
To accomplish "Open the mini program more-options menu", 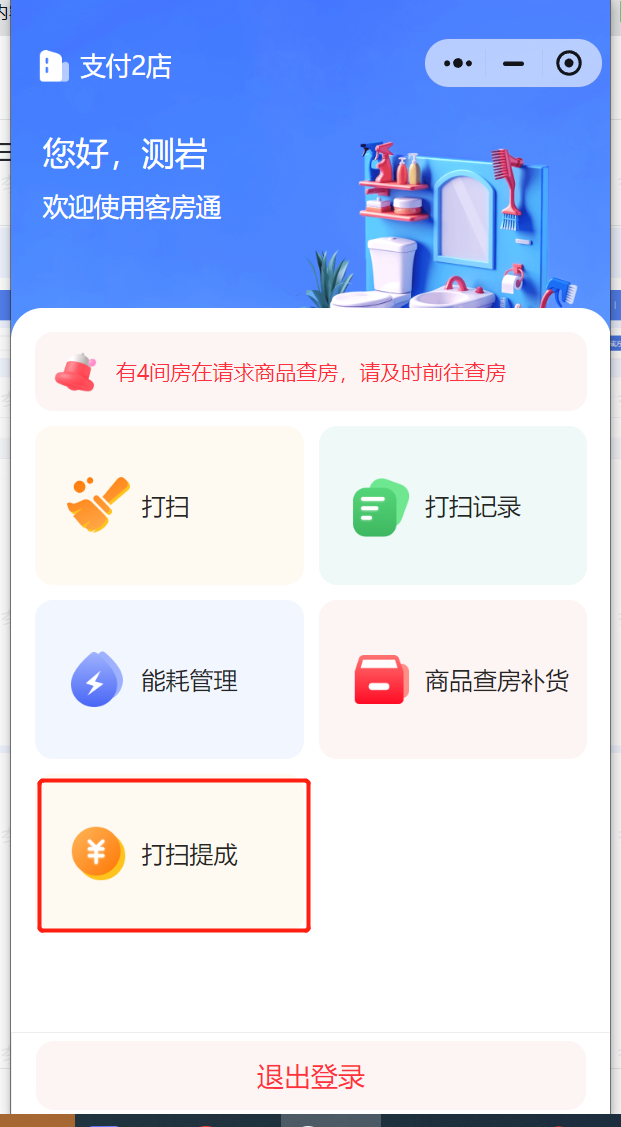I will coord(458,64).
